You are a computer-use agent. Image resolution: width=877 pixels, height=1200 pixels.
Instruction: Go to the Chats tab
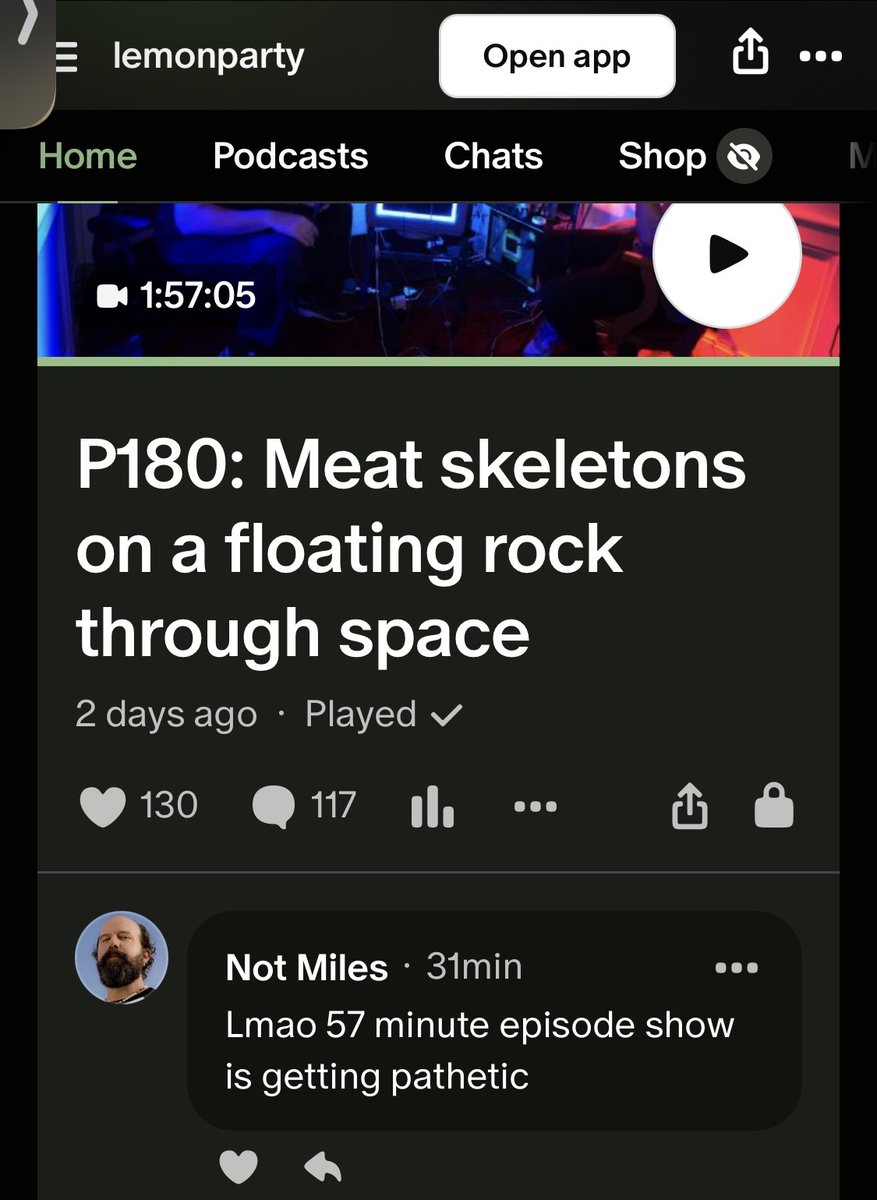[493, 156]
